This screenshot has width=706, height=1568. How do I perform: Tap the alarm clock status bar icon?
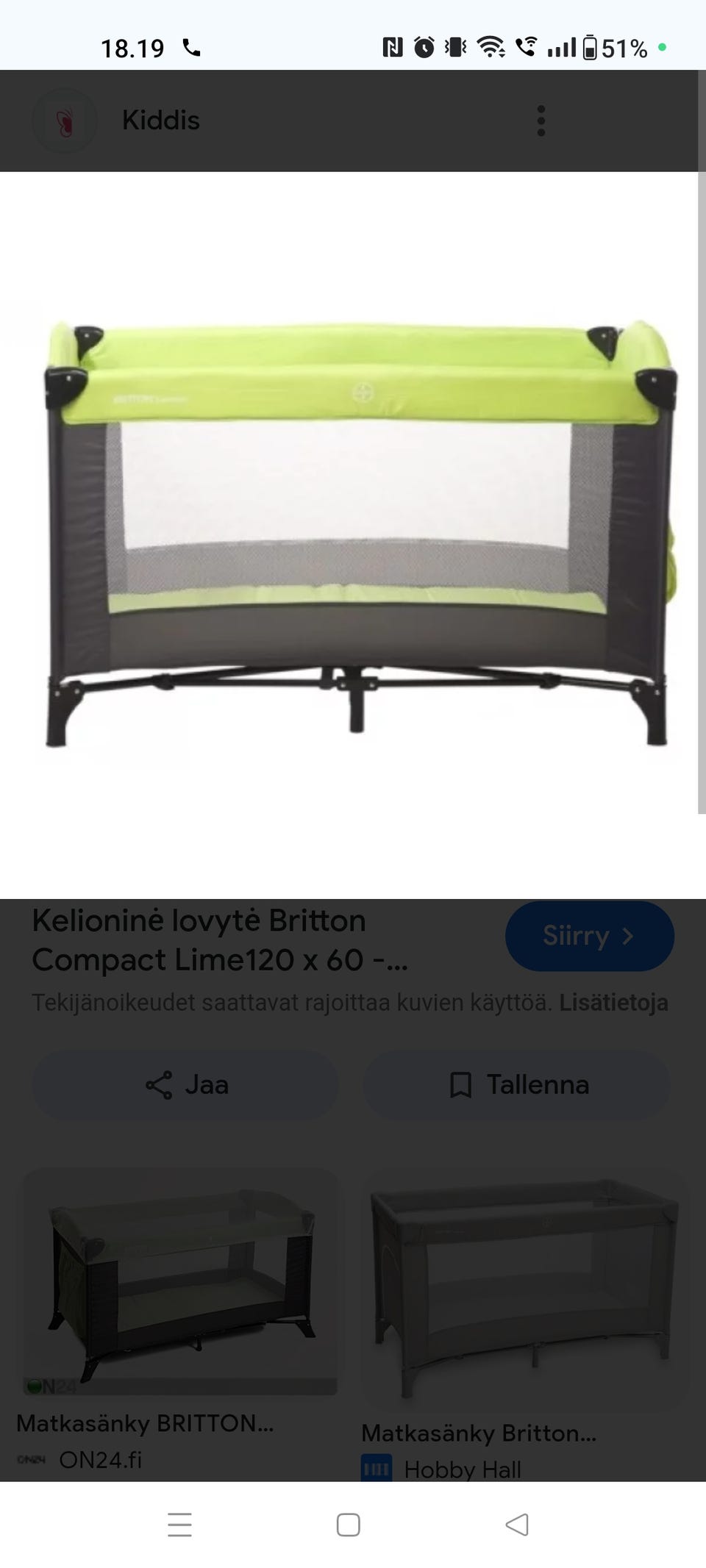point(423,46)
